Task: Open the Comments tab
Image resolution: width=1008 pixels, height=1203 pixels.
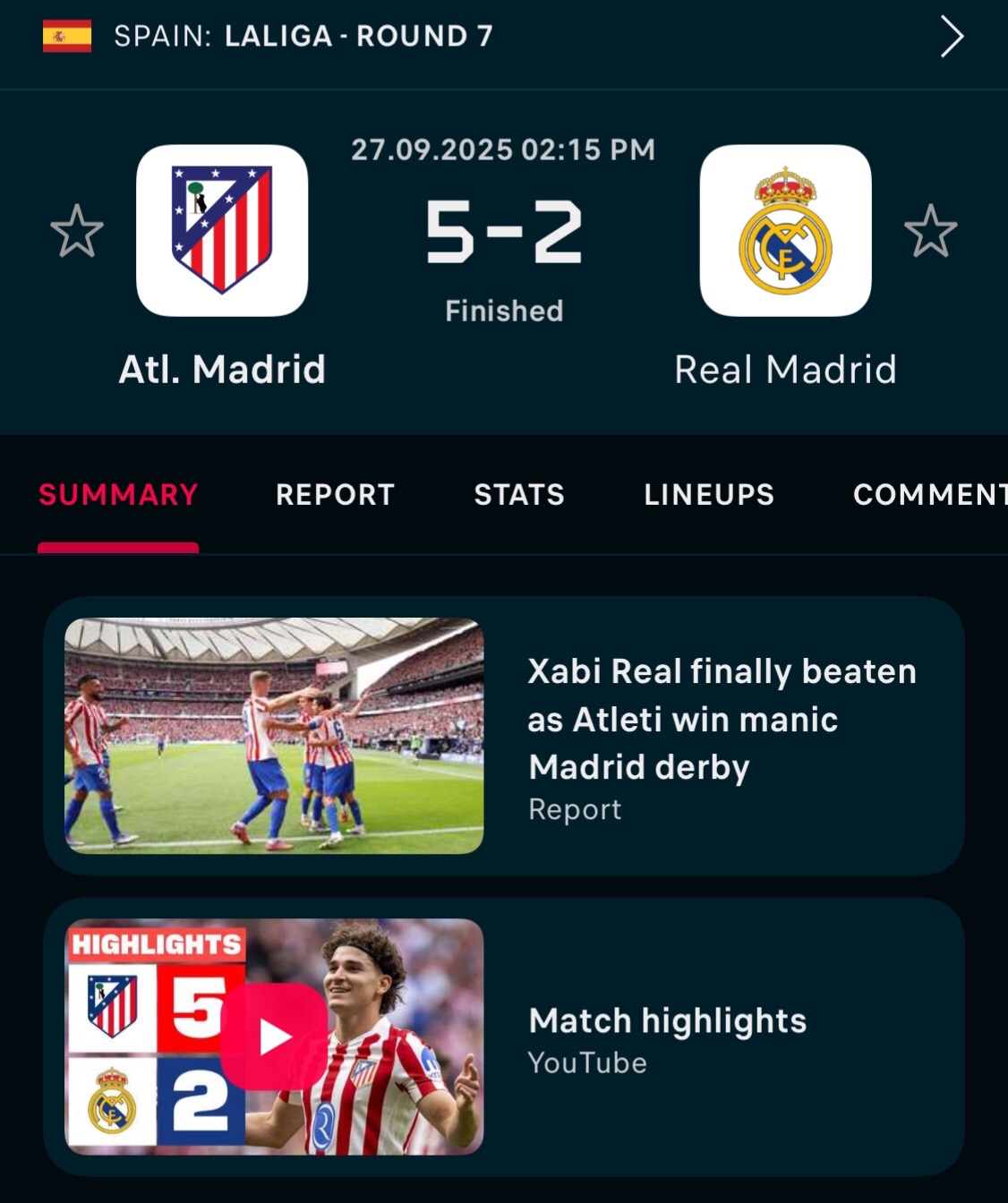Action: click(x=930, y=494)
